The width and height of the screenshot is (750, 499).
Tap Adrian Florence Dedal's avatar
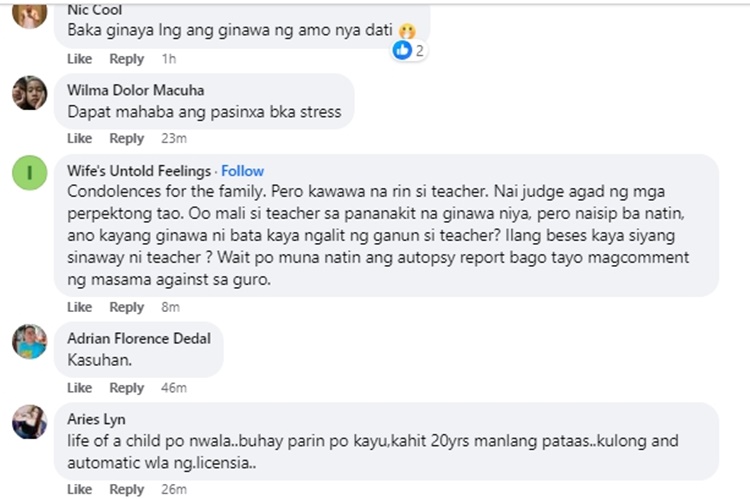click(29, 342)
